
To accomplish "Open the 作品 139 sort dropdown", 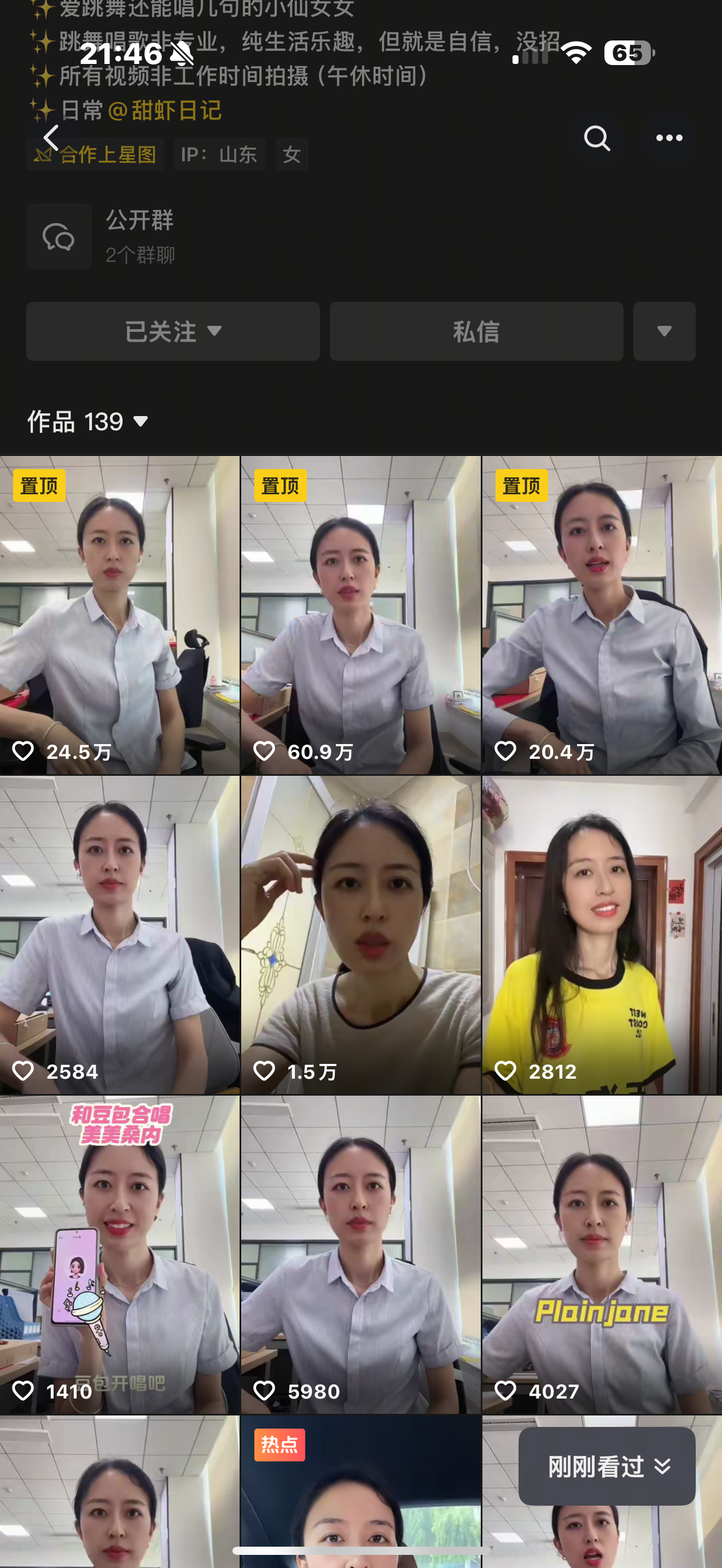I will click(88, 421).
